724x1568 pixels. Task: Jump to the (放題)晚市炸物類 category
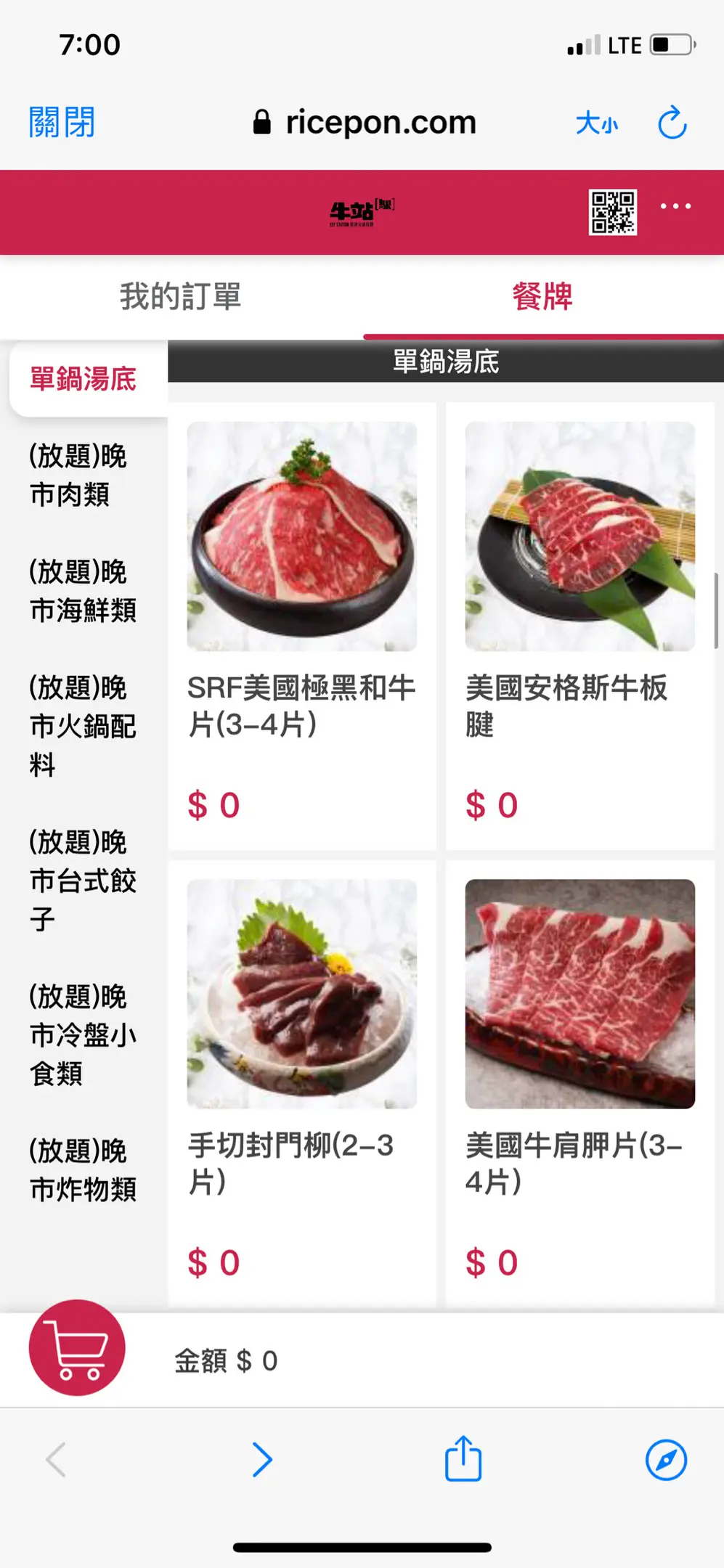click(x=83, y=1169)
